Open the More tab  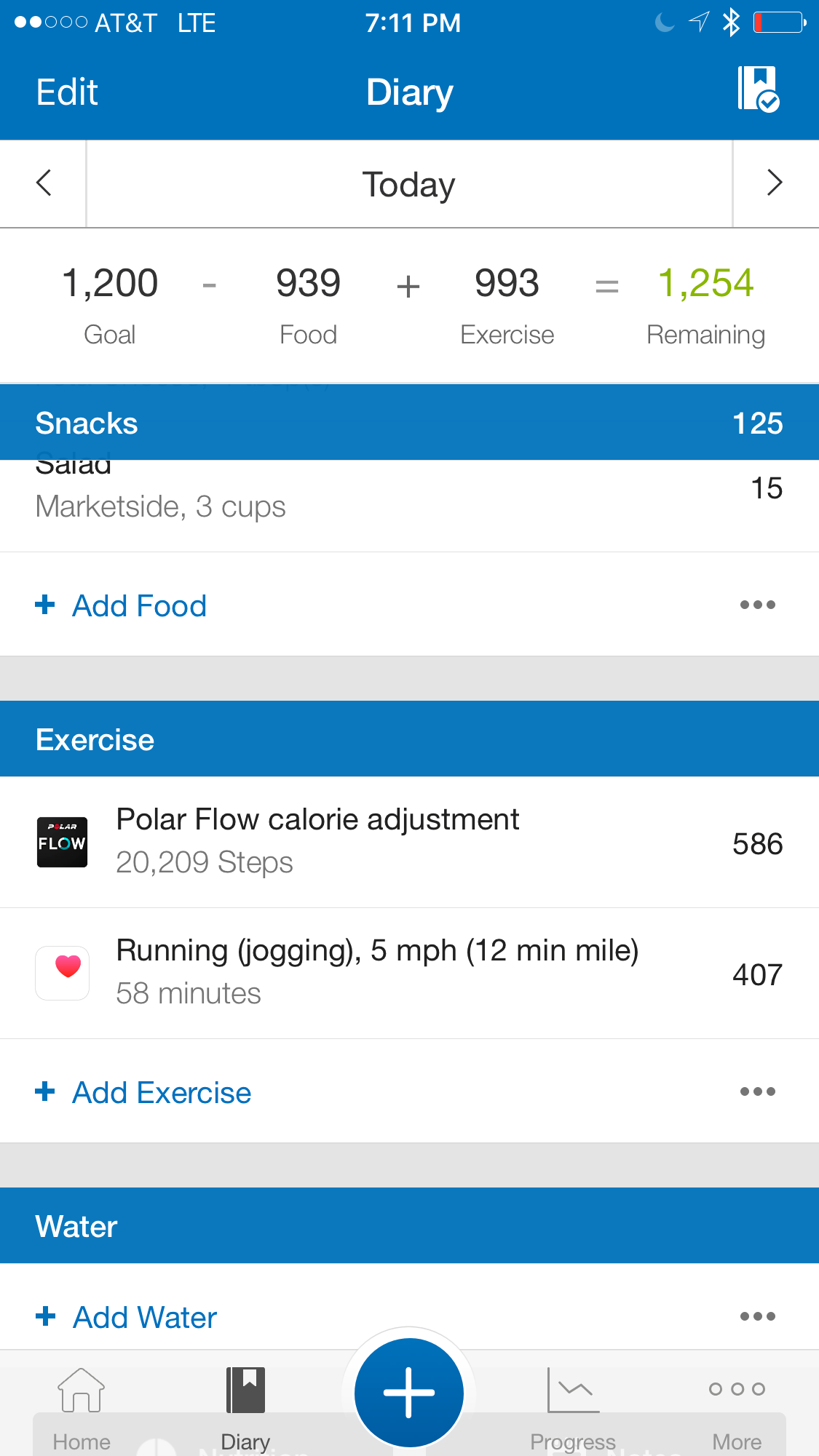737,1409
